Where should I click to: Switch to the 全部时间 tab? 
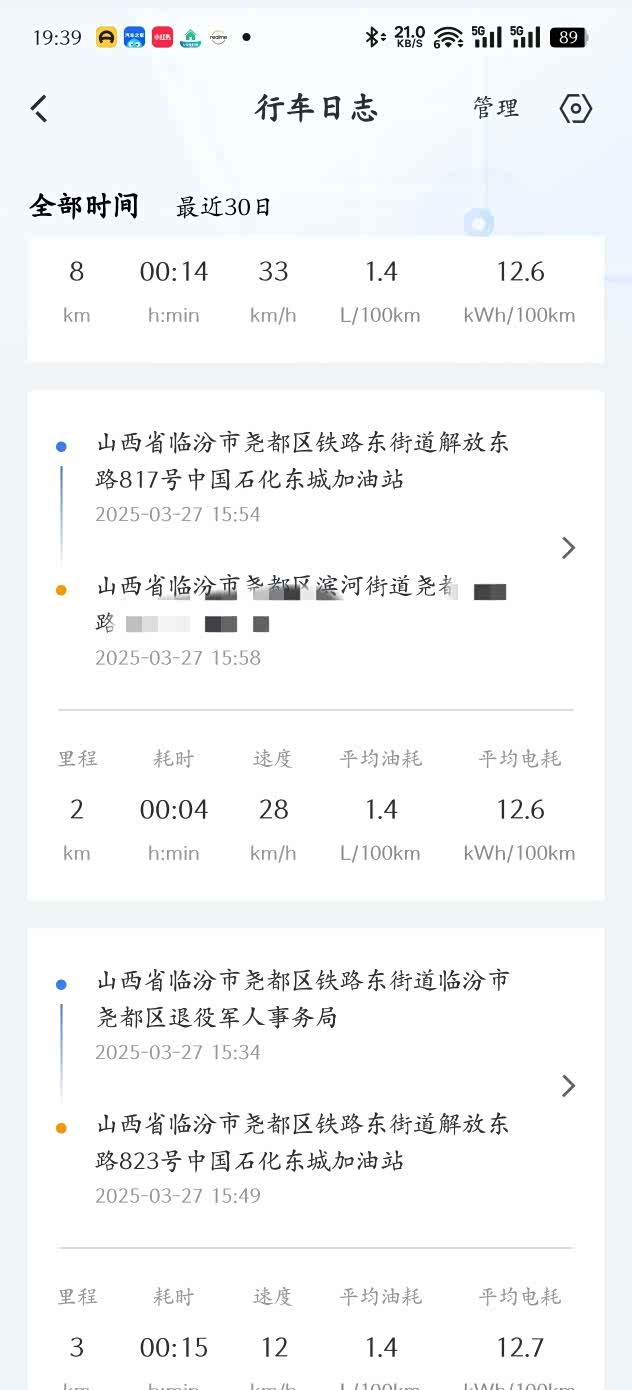[x=84, y=206]
